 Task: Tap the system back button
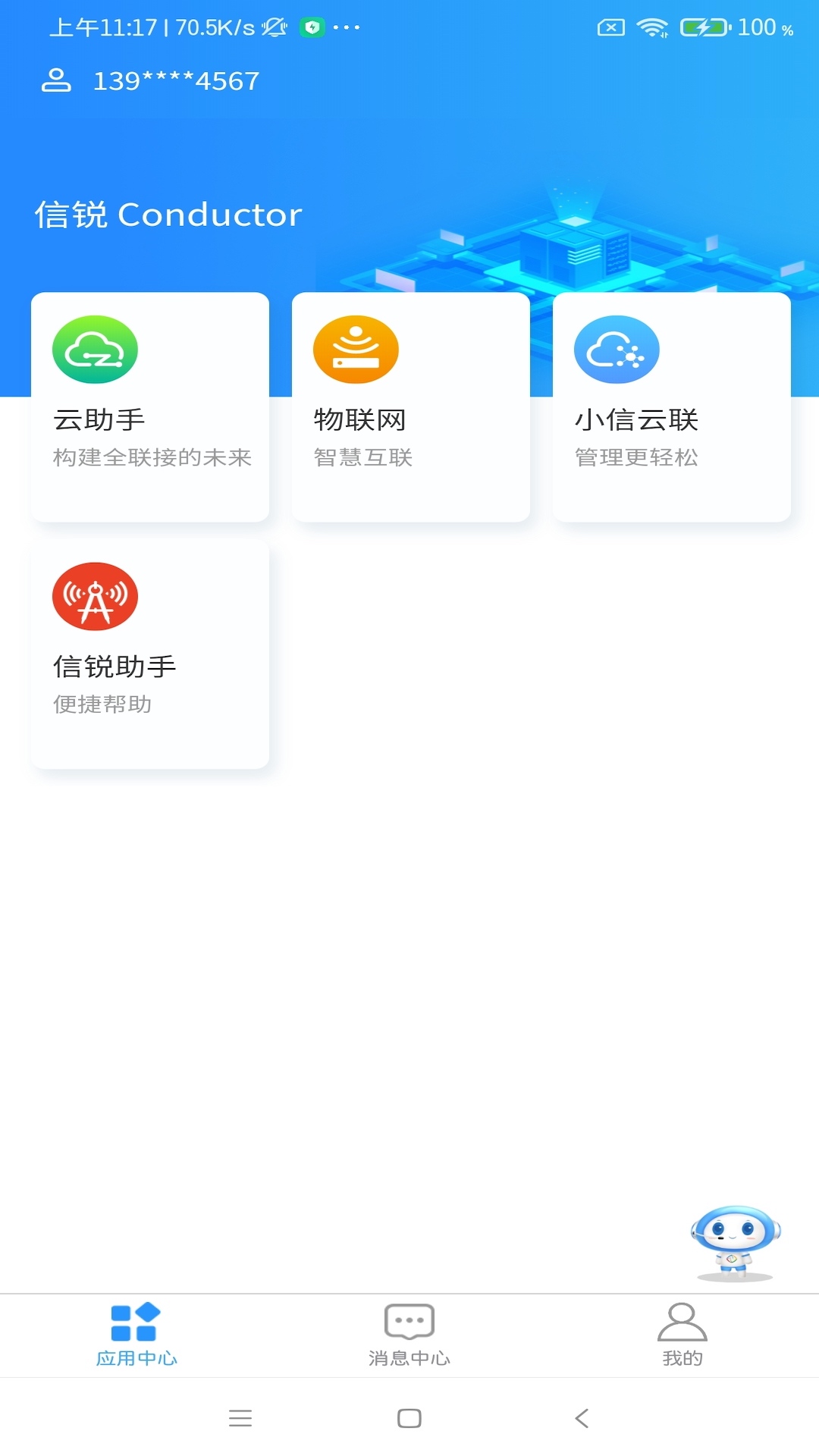point(582,1418)
